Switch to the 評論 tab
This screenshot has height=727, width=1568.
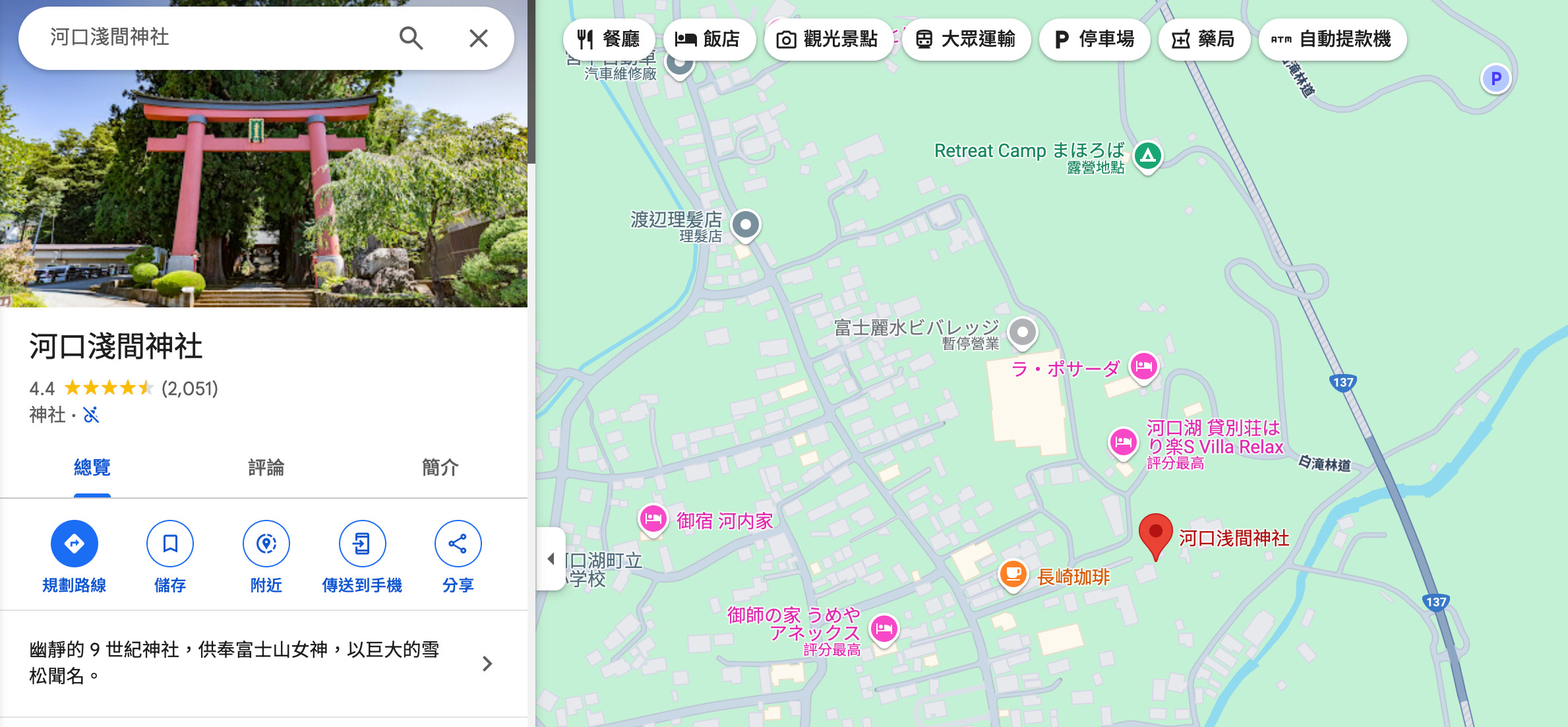pyautogui.click(x=266, y=468)
